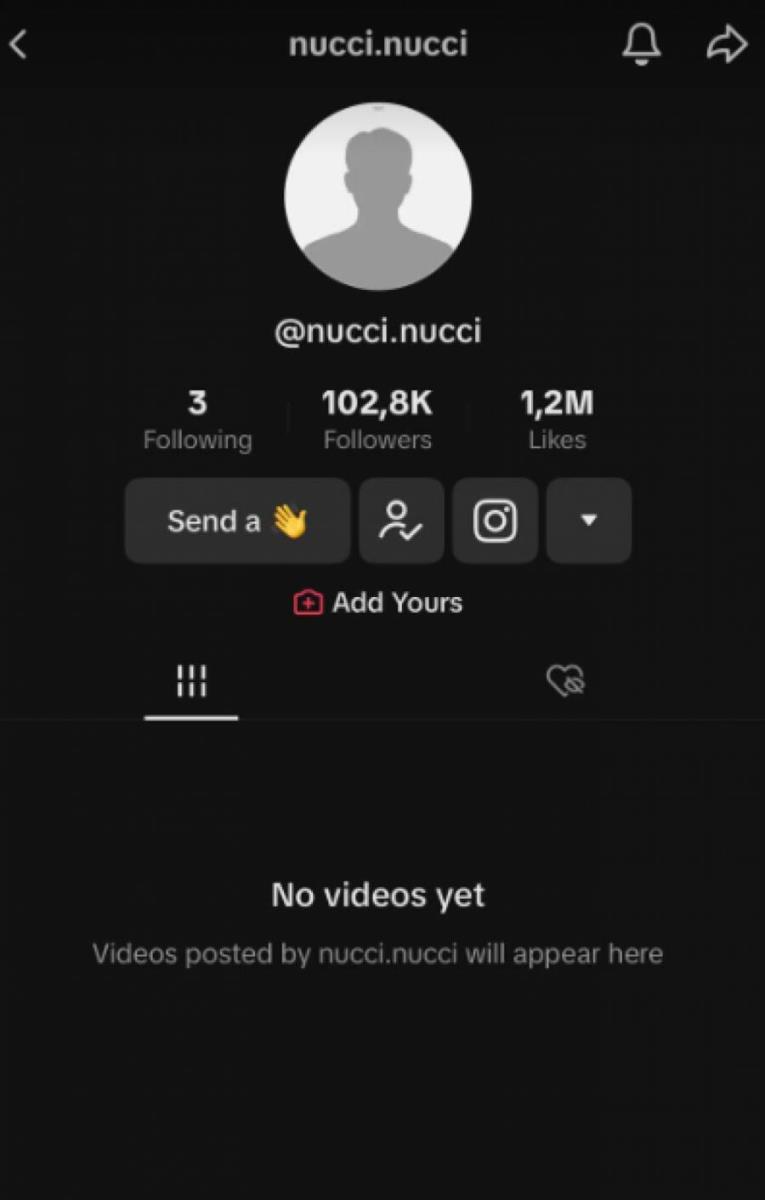This screenshot has width=765, height=1200.
Task: Switch to the videos grid tab
Action: coord(191,682)
